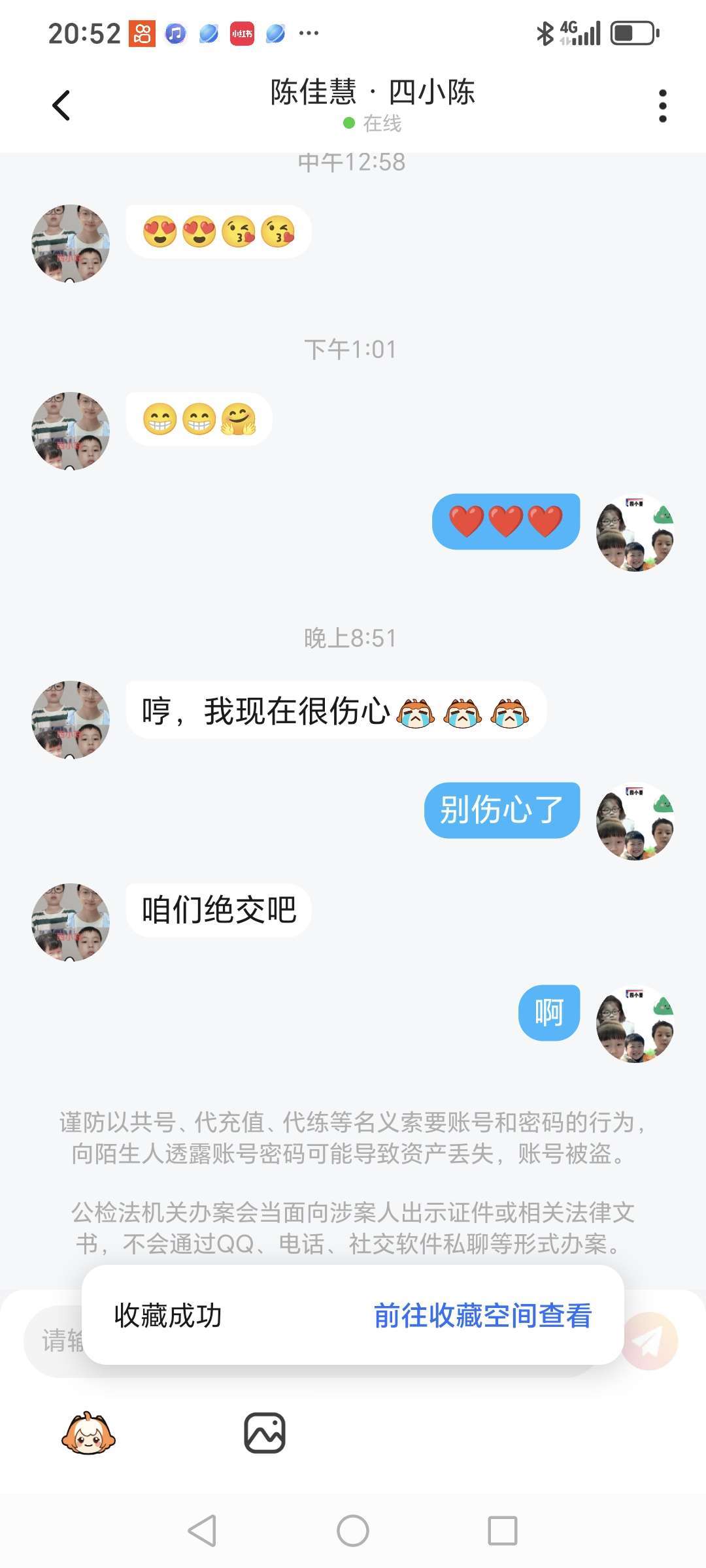Open 陈佳慧's avatar beside 咱们绝交吧
706x1568 pixels.
tap(71, 922)
